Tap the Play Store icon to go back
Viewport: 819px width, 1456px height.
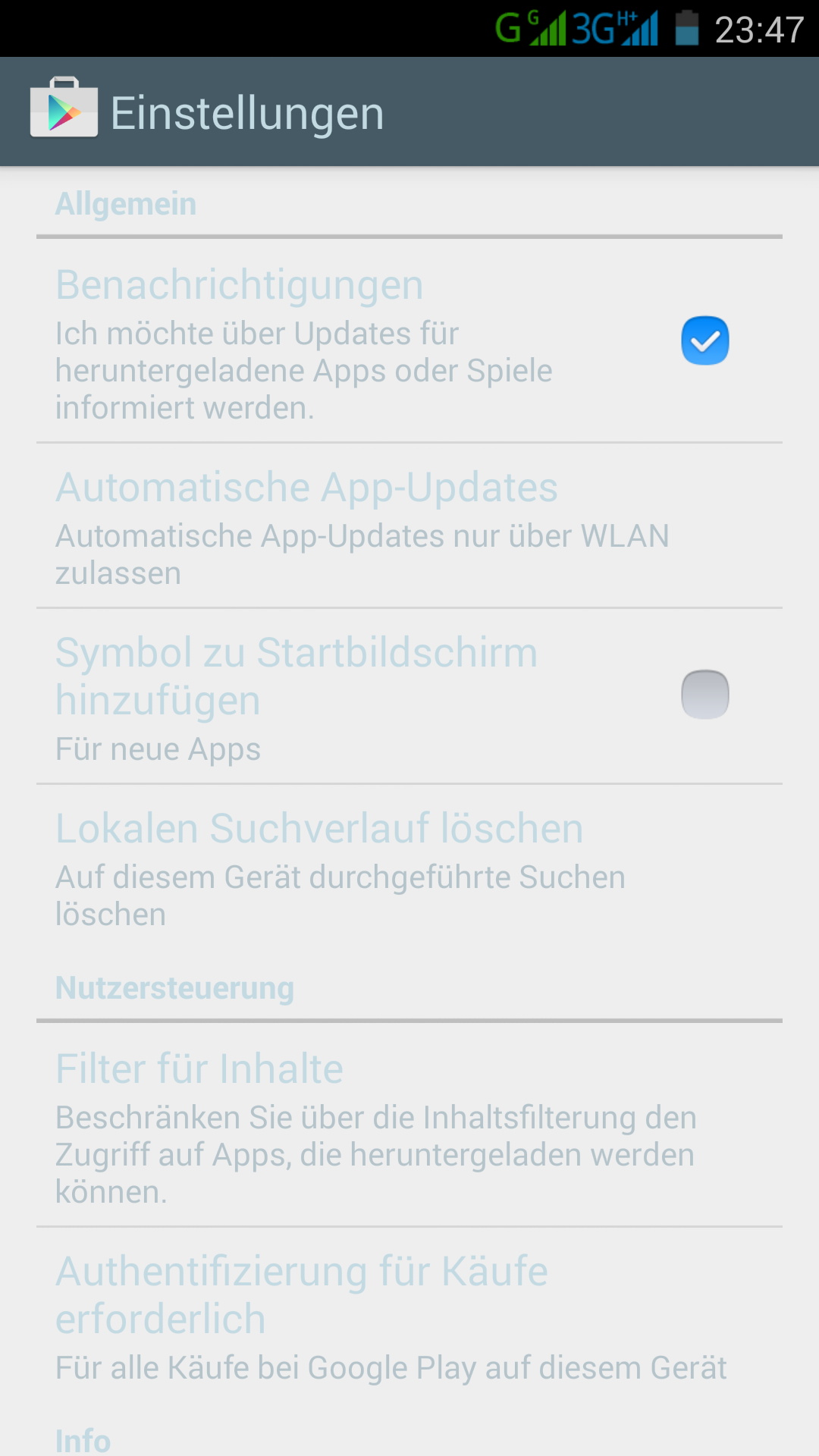tap(64, 110)
